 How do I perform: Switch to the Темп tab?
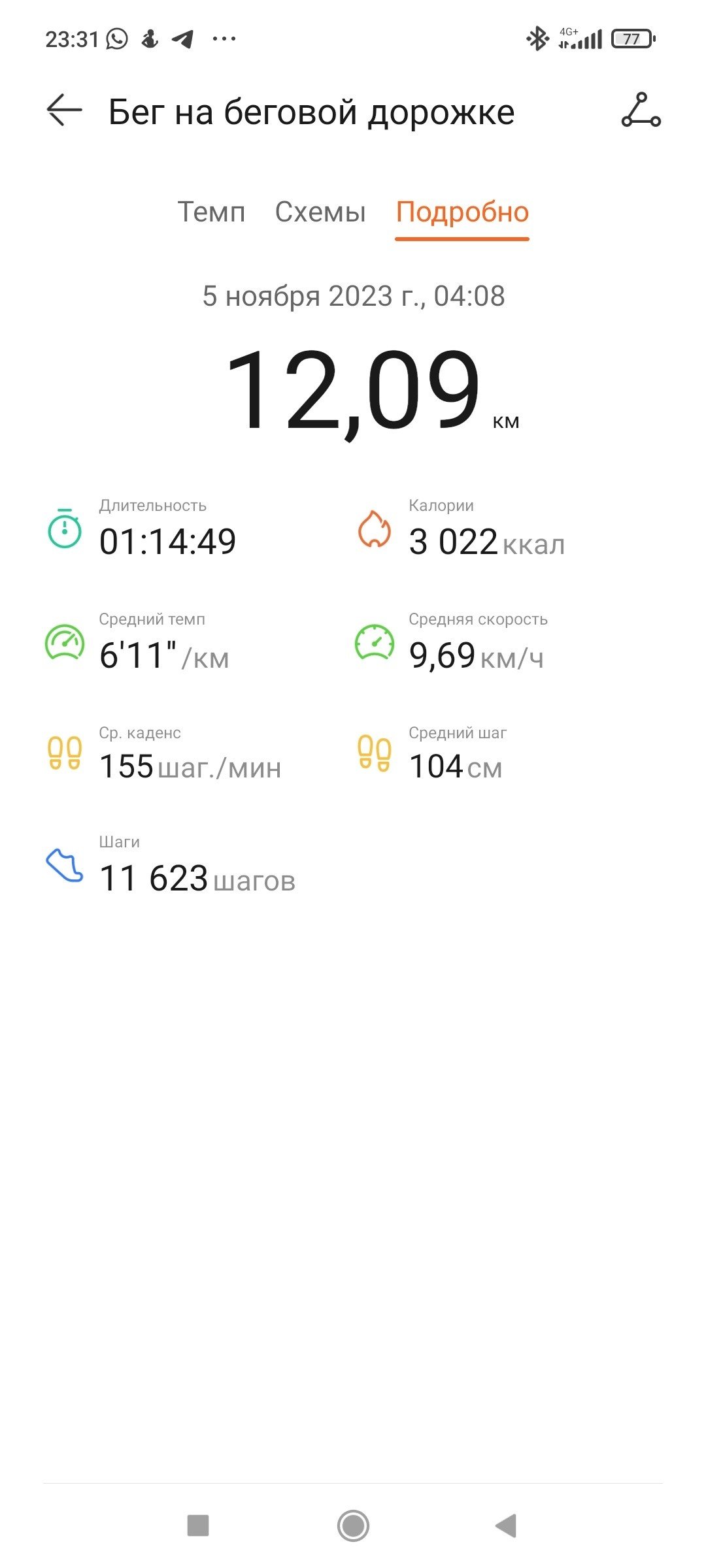click(211, 212)
